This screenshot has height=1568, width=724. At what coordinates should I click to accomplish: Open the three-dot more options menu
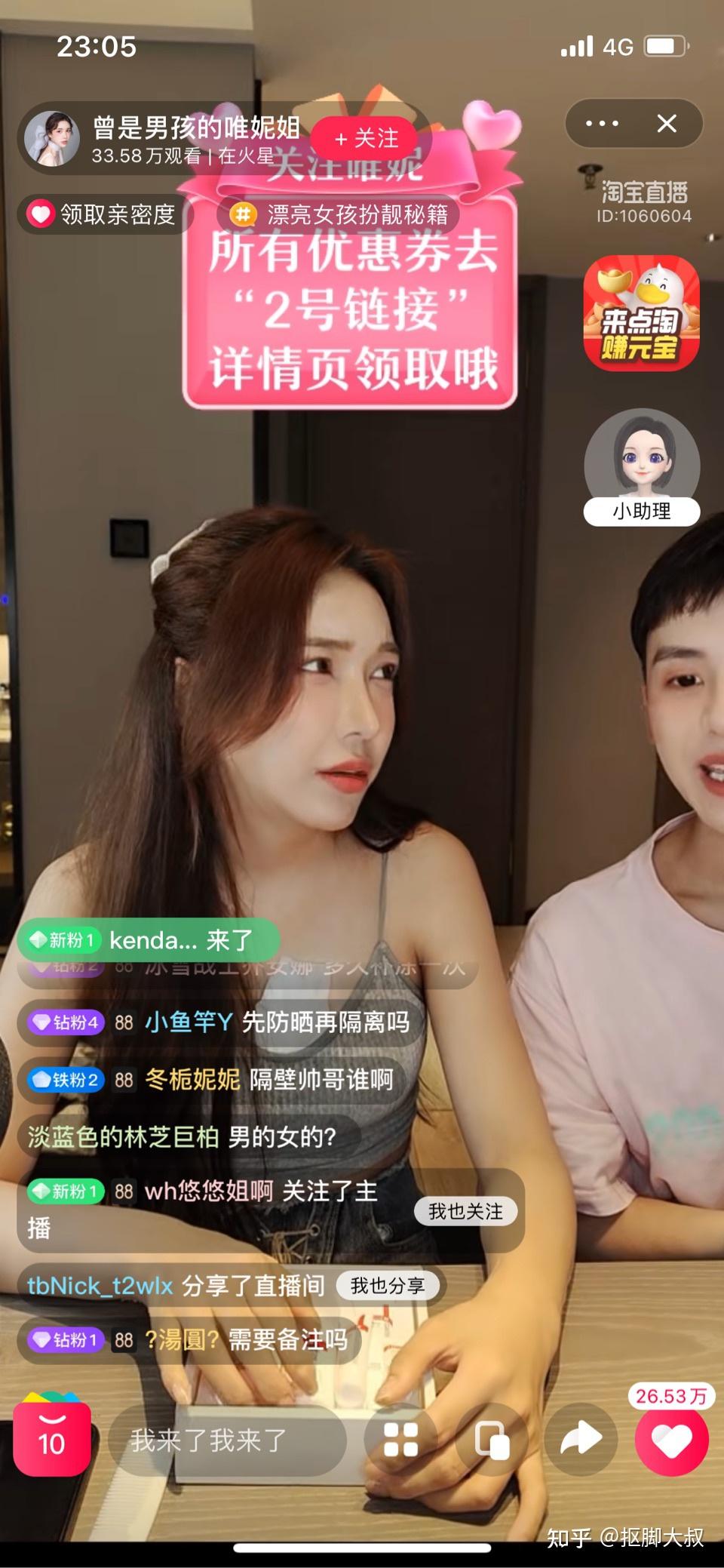(601, 123)
